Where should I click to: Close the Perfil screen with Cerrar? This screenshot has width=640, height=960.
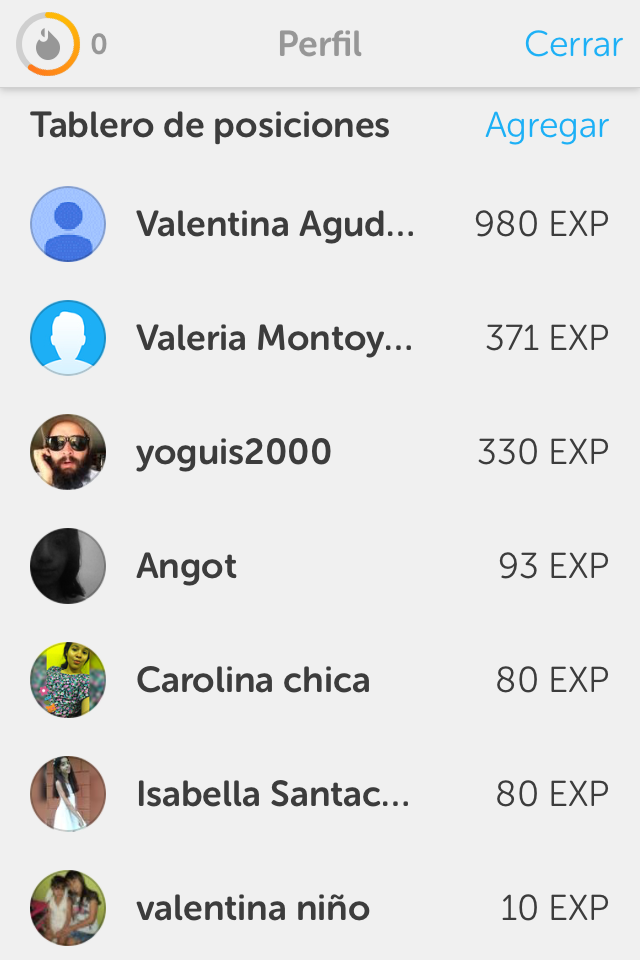573,44
